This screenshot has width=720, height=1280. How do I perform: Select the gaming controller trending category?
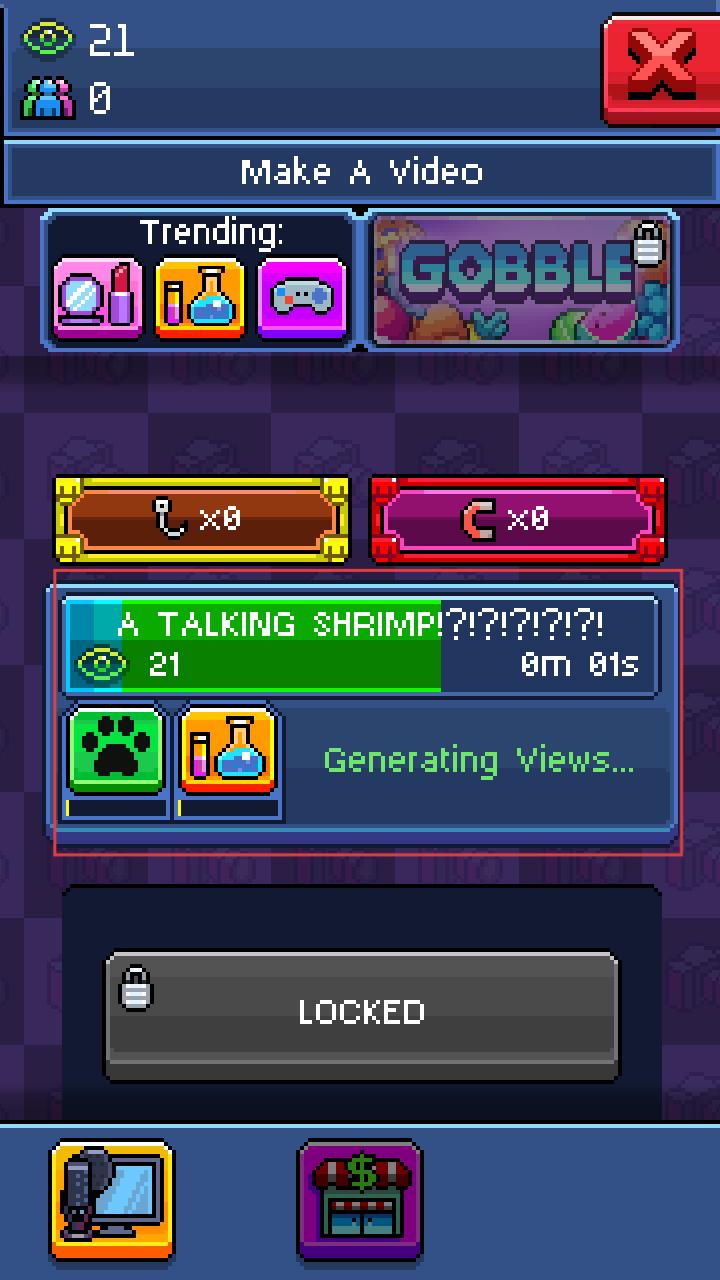tap(302, 298)
